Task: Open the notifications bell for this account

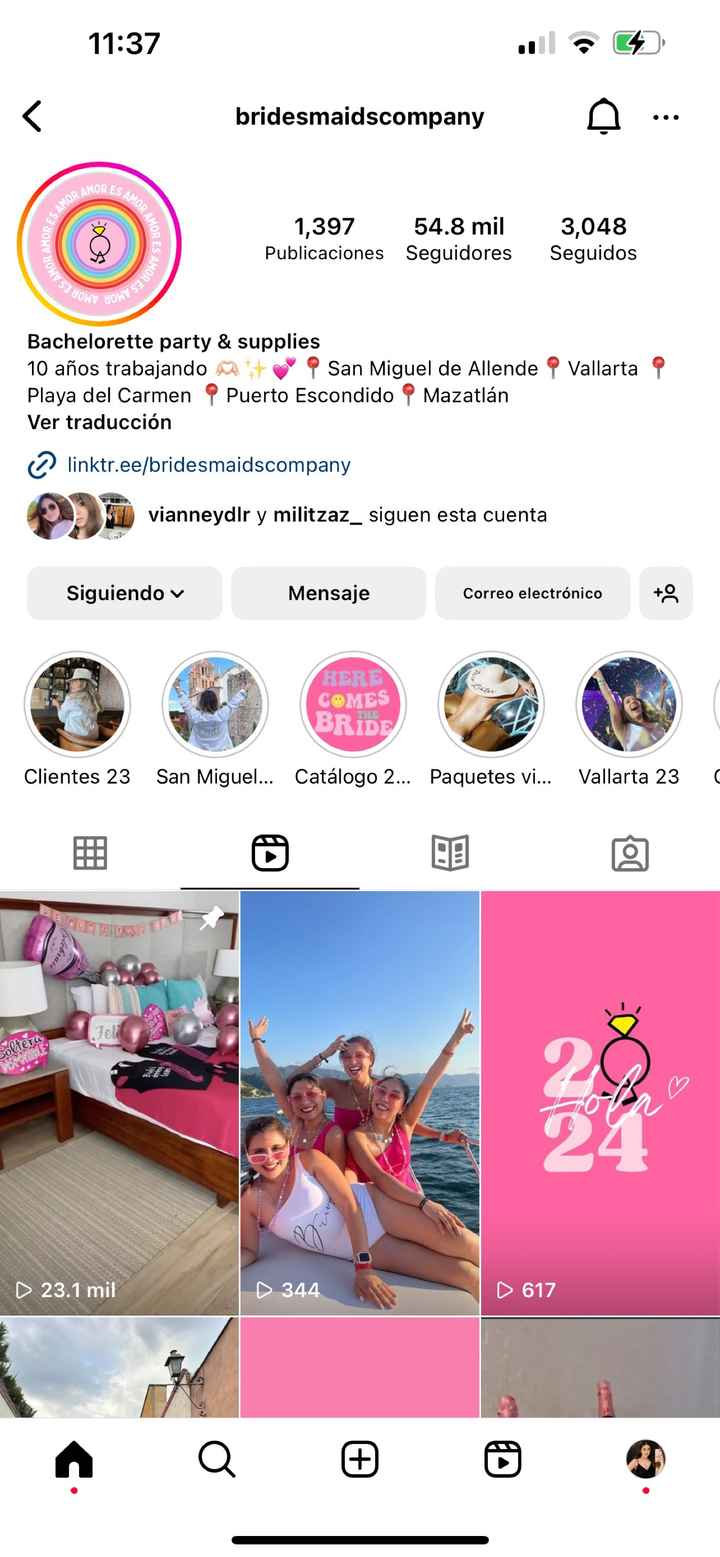Action: point(603,117)
